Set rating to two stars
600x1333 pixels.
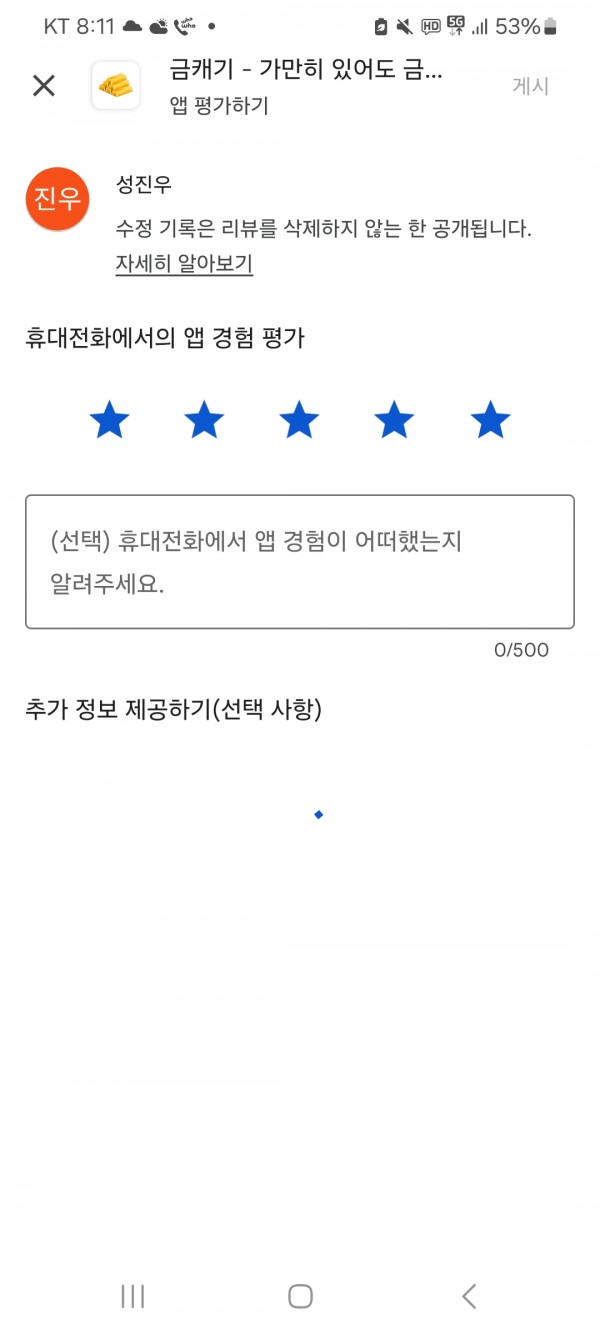204,420
